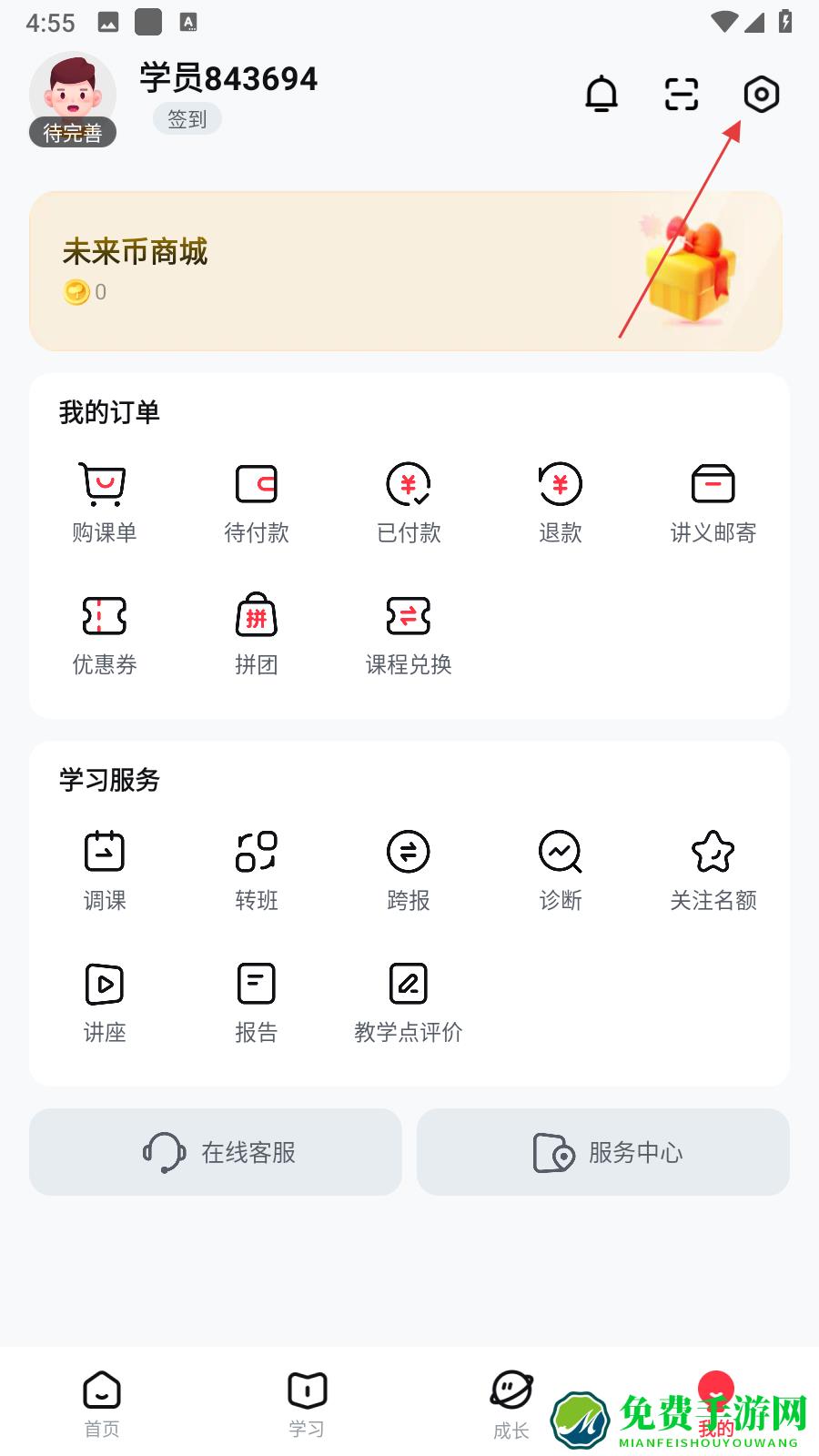Contact 在线客服 online support

point(216,1152)
